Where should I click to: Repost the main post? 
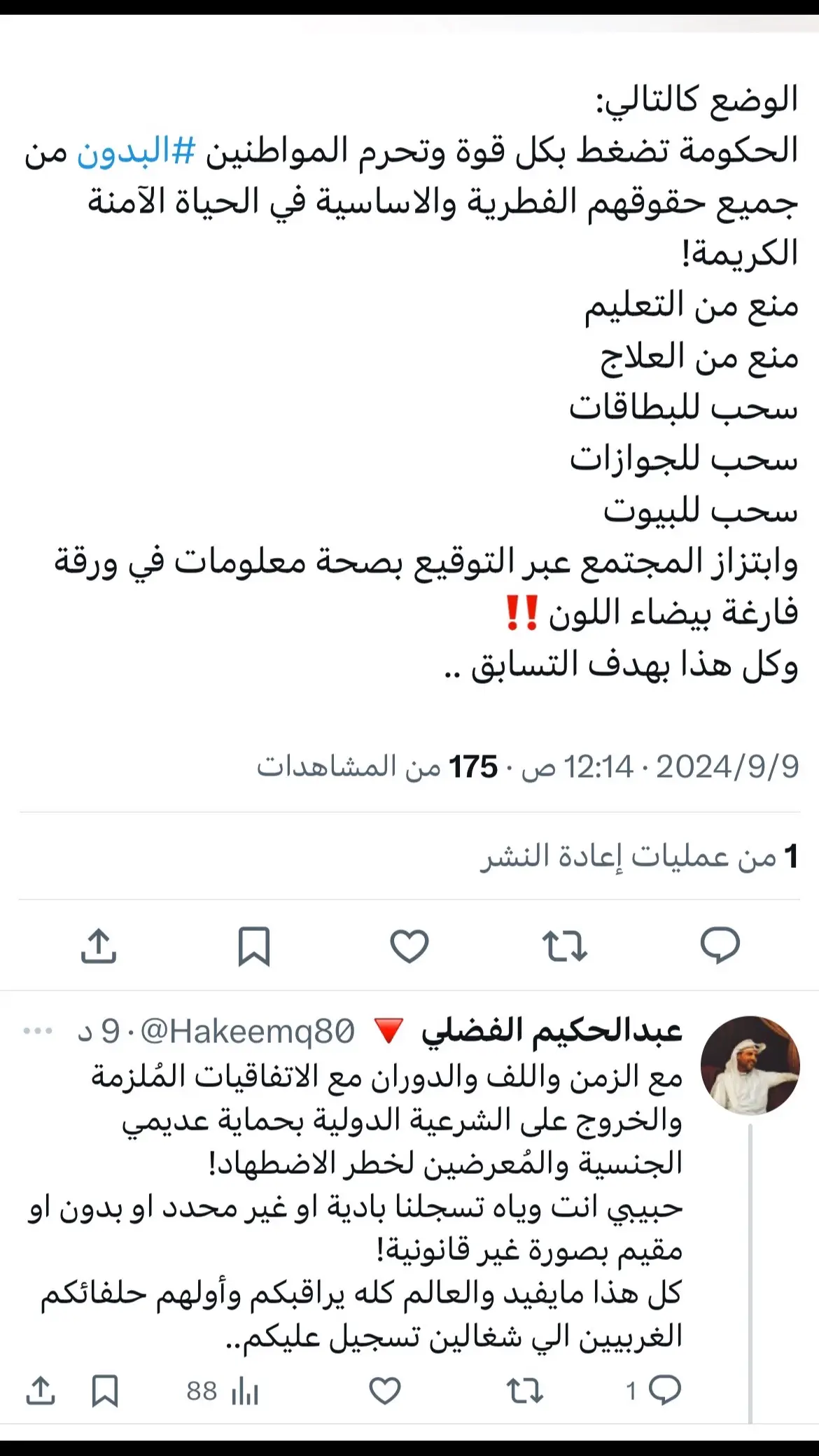pos(564,946)
